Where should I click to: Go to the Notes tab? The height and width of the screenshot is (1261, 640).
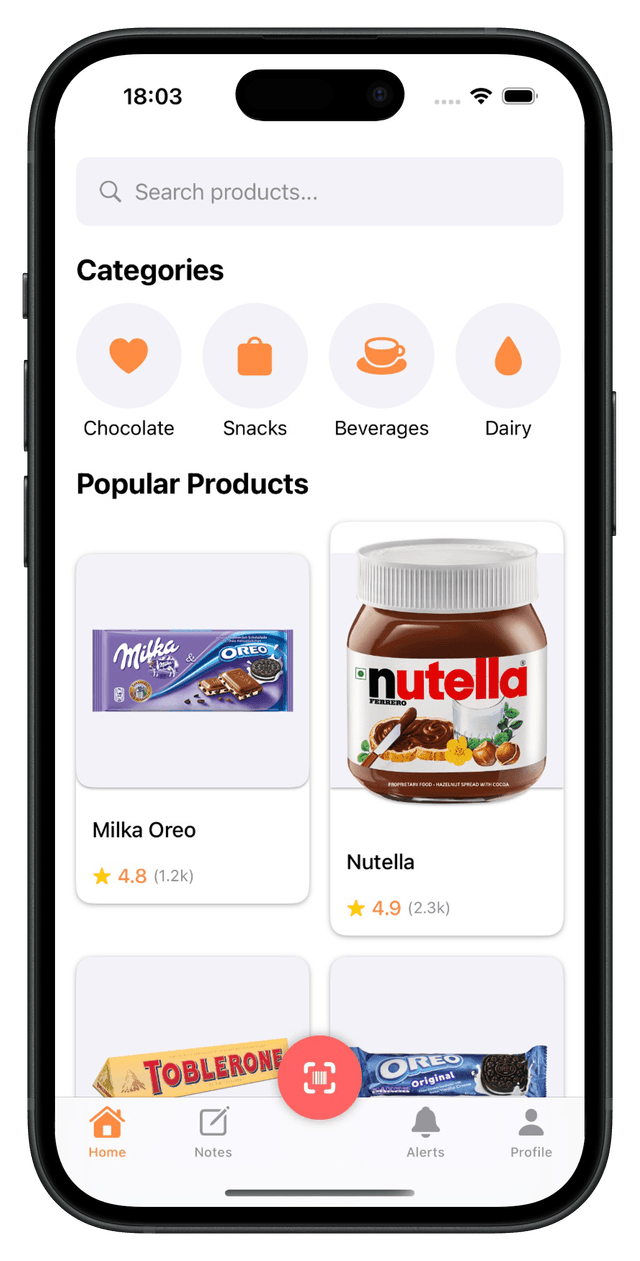pyautogui.click(x=213, y=1133)
